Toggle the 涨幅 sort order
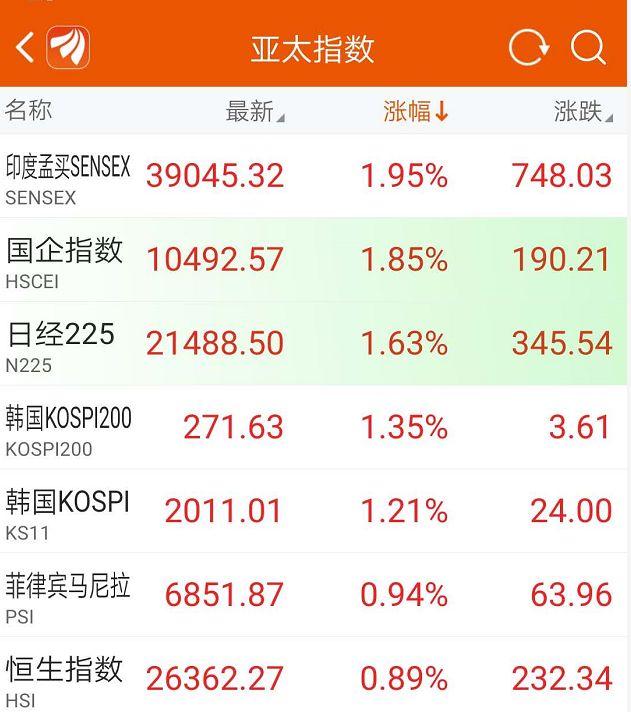This screenshot has width=631, height=712. coord(416,111)
